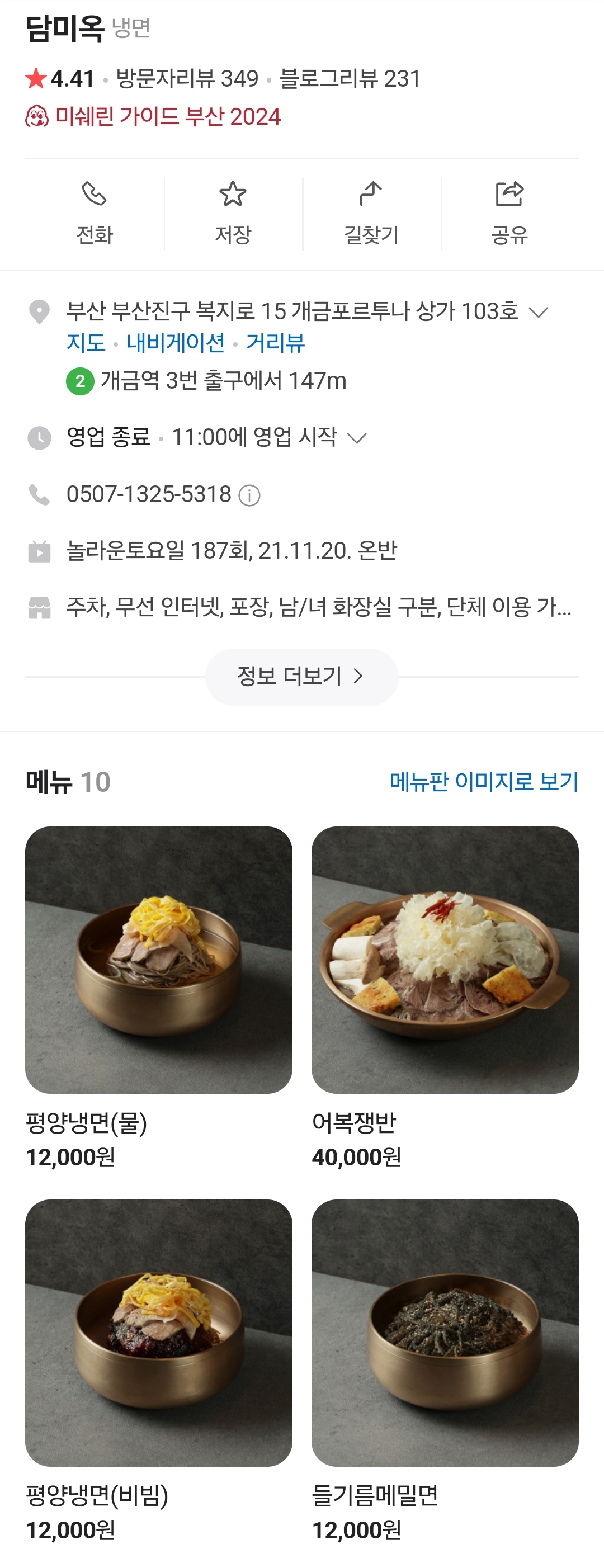Image resolution: width=604 pixels, height=1568 pixels.
Task: Get directions with 길찾기
Action: pos(371,214)
